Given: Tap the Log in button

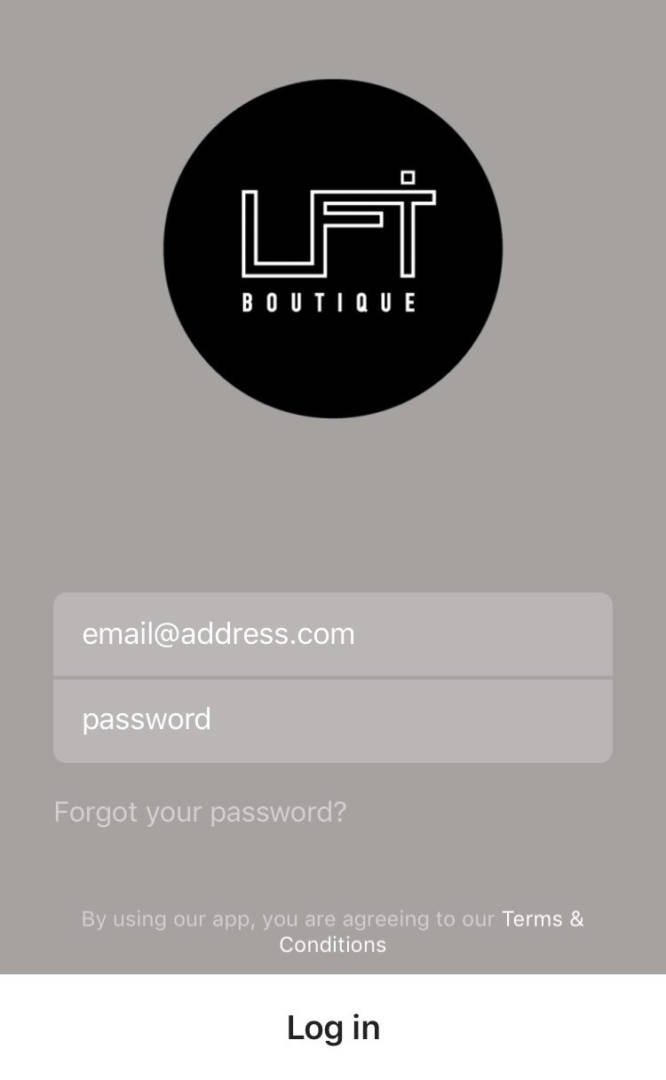Looking at the screenshot, I should (333, 1027).
